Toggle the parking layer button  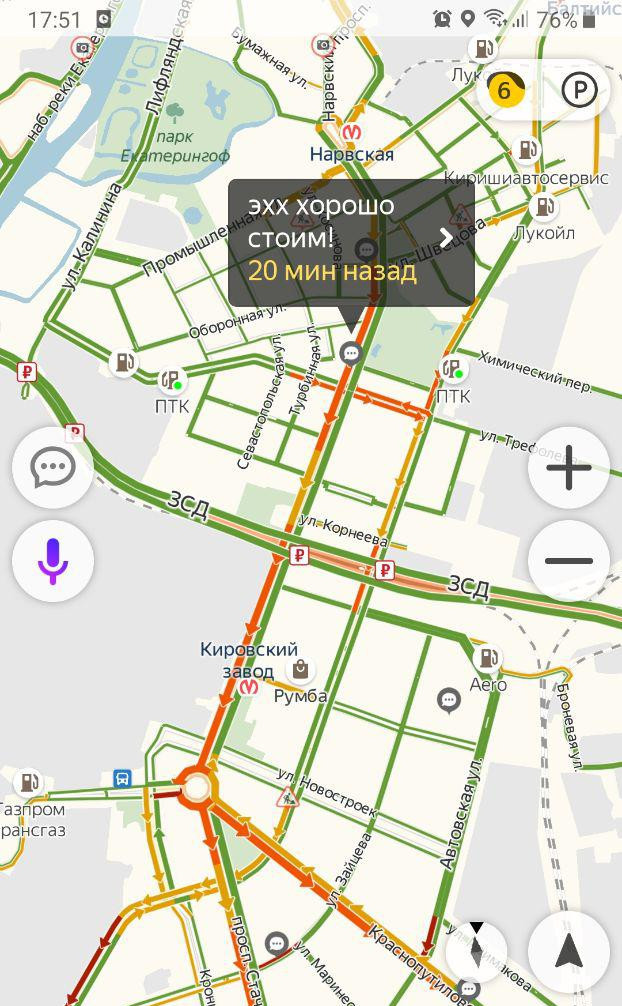[579, 90]
